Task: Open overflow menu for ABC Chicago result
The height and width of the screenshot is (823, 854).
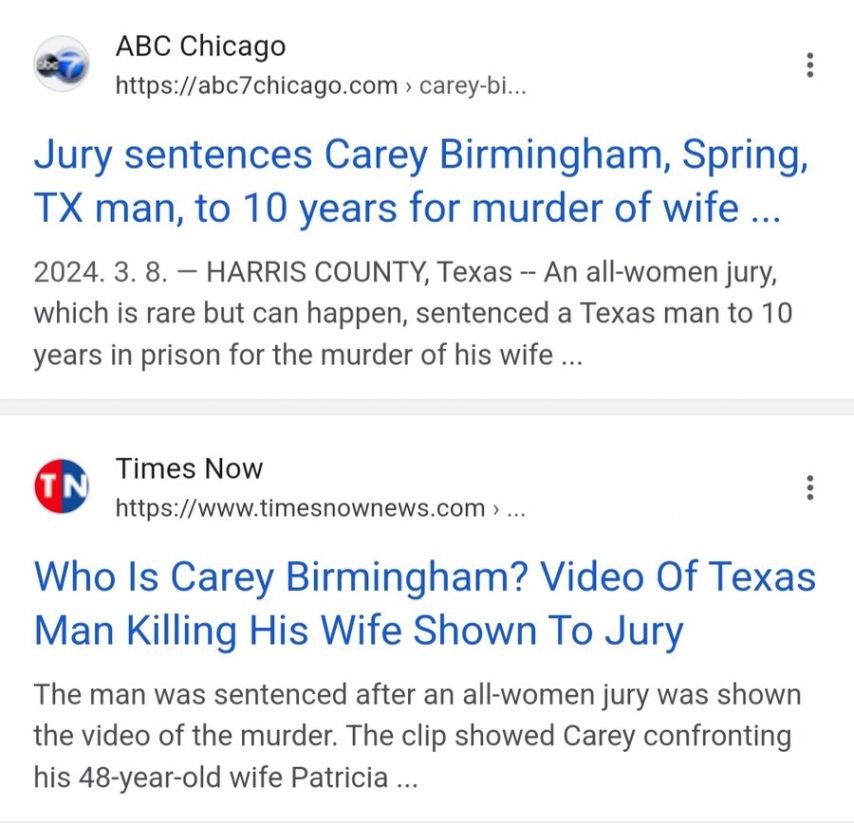Action: pos(810,65)
